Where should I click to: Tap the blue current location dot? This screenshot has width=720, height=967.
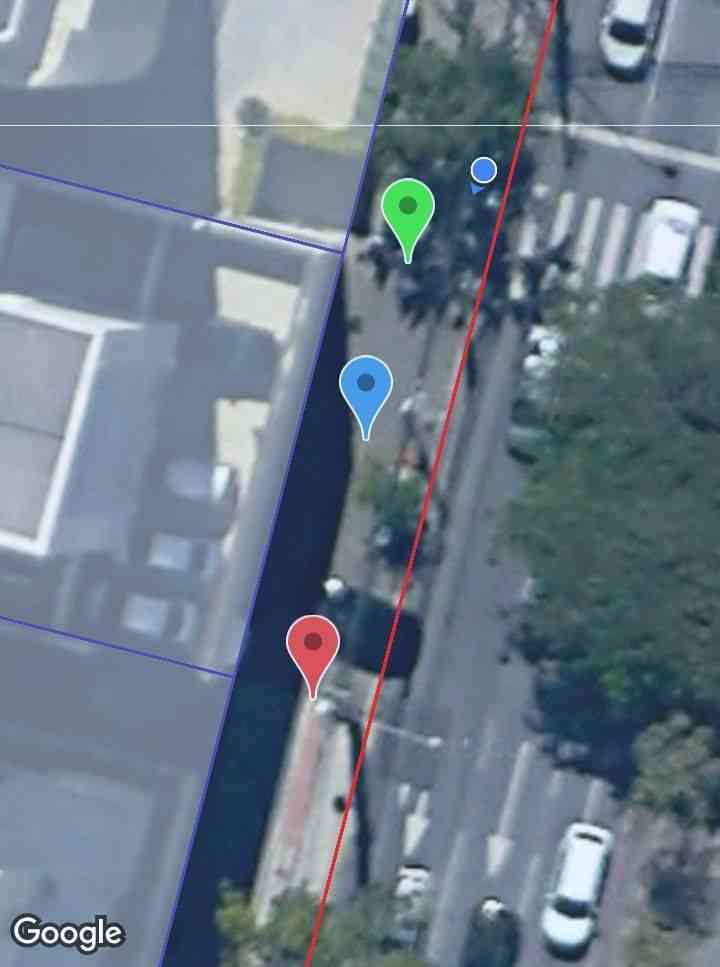(x=484, y=171)
